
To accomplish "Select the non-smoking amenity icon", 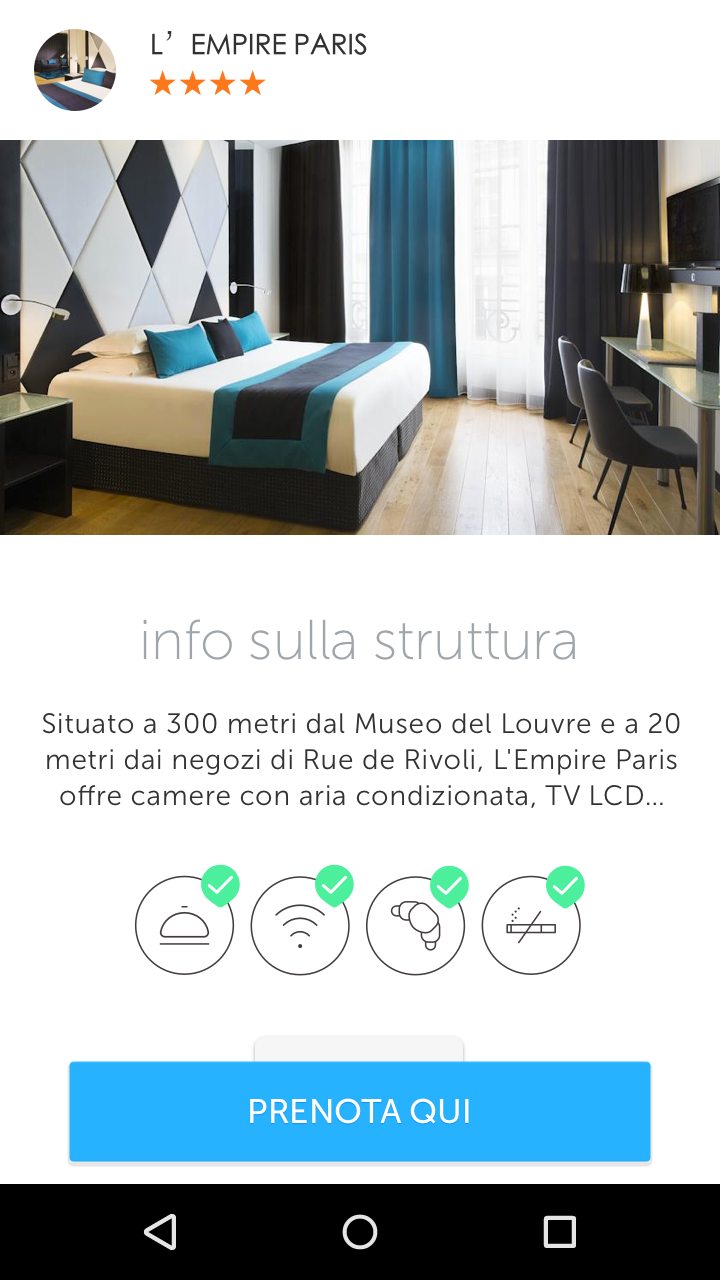I will [531, 925].
